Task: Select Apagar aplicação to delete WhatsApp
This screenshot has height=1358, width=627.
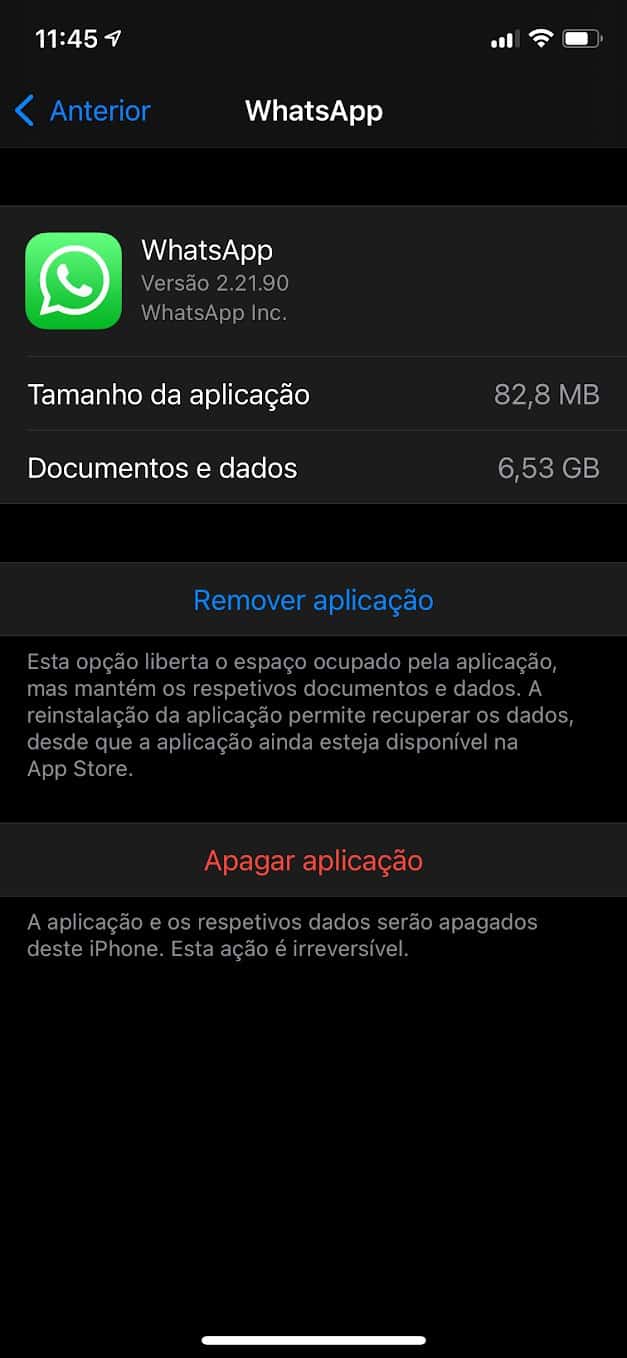Action: pos(313,860)
